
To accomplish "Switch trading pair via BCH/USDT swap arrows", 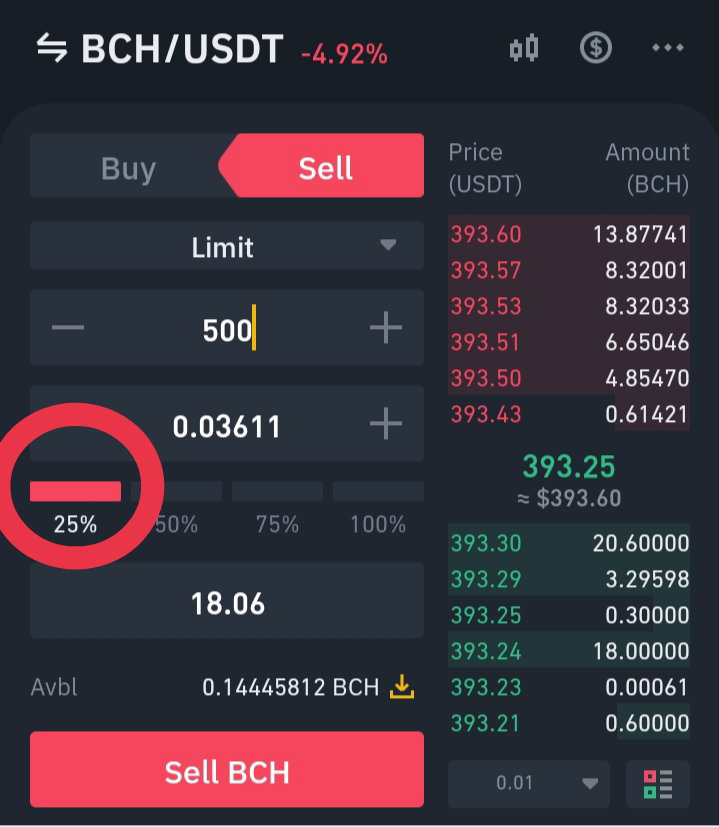I will 52,48.
